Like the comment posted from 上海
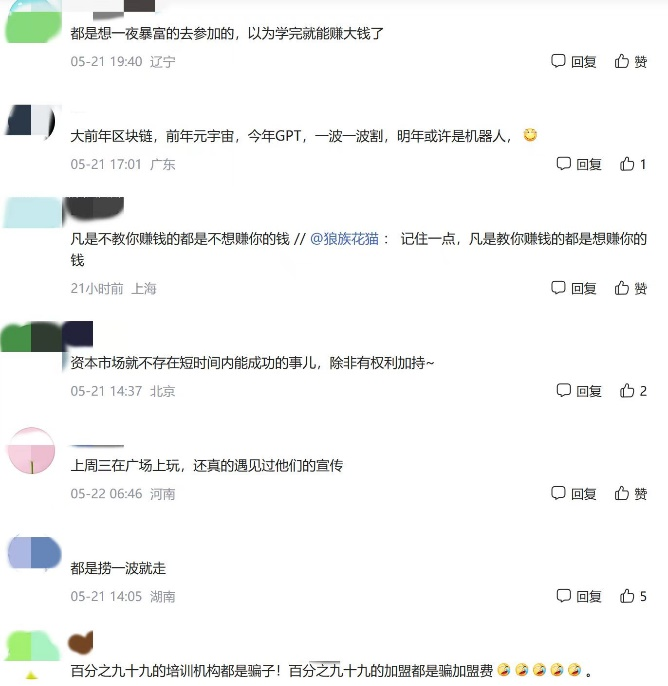 [x=631, y=288]
